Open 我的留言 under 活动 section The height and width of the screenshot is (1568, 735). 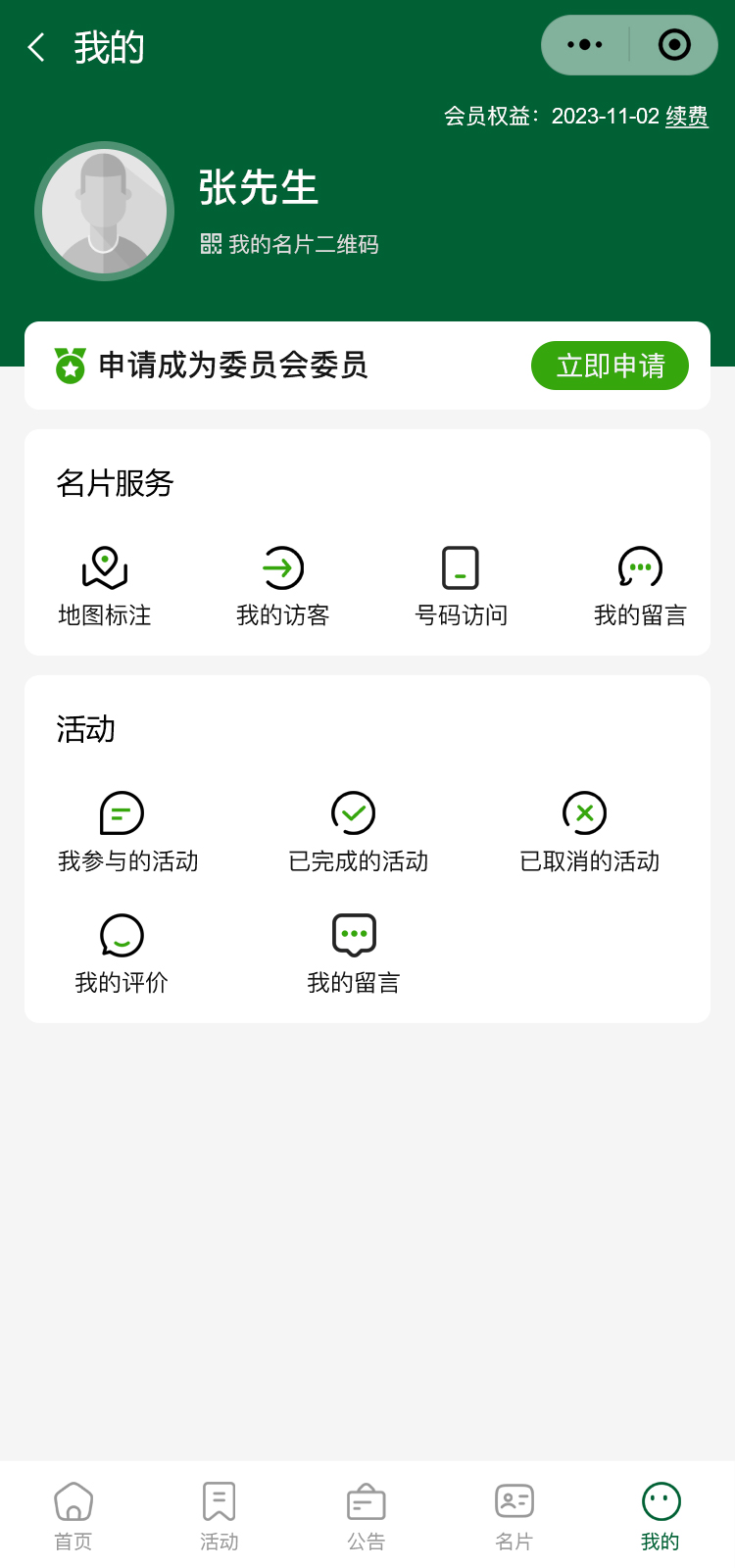click(x=354, y=954)
